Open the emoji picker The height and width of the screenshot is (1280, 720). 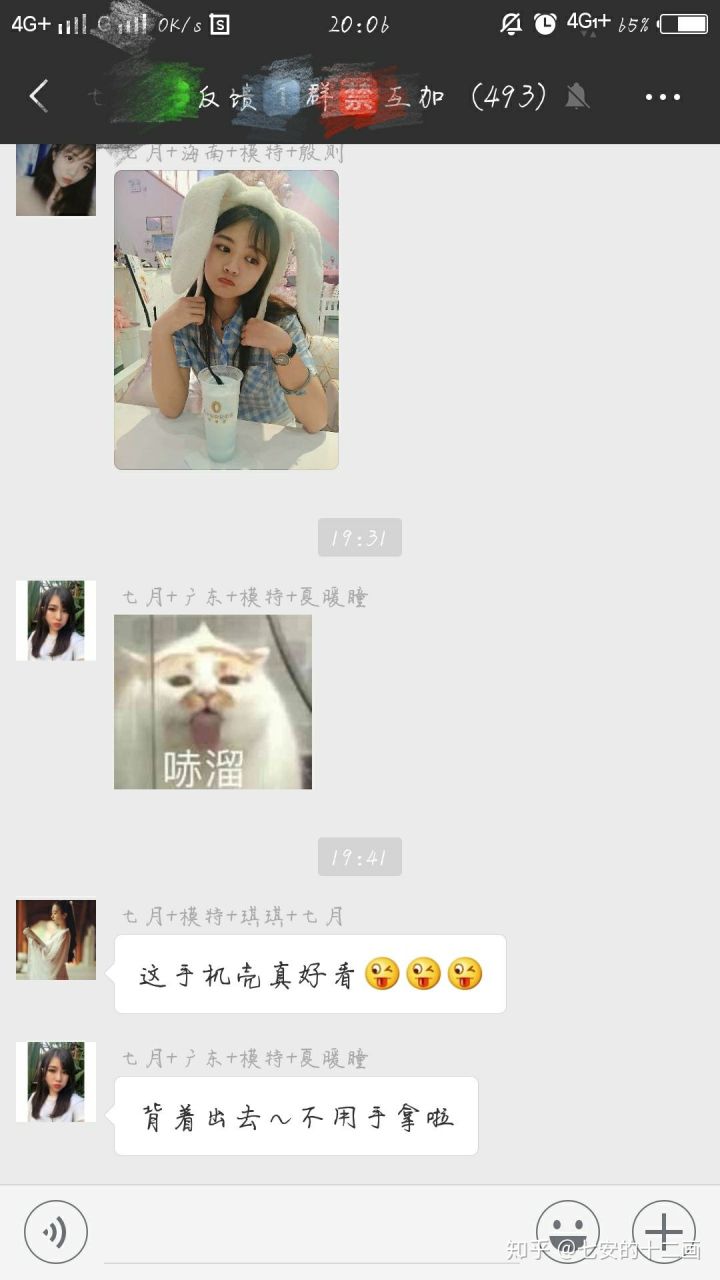[x=567, y=1231]
